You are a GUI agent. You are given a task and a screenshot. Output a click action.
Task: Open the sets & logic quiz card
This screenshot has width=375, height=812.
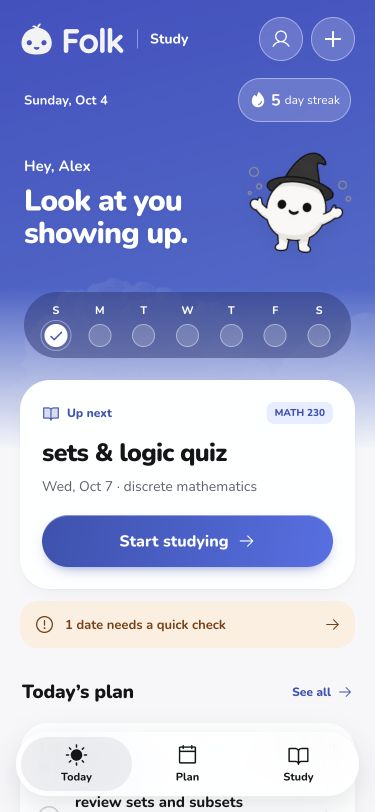[x=188, y=485]
